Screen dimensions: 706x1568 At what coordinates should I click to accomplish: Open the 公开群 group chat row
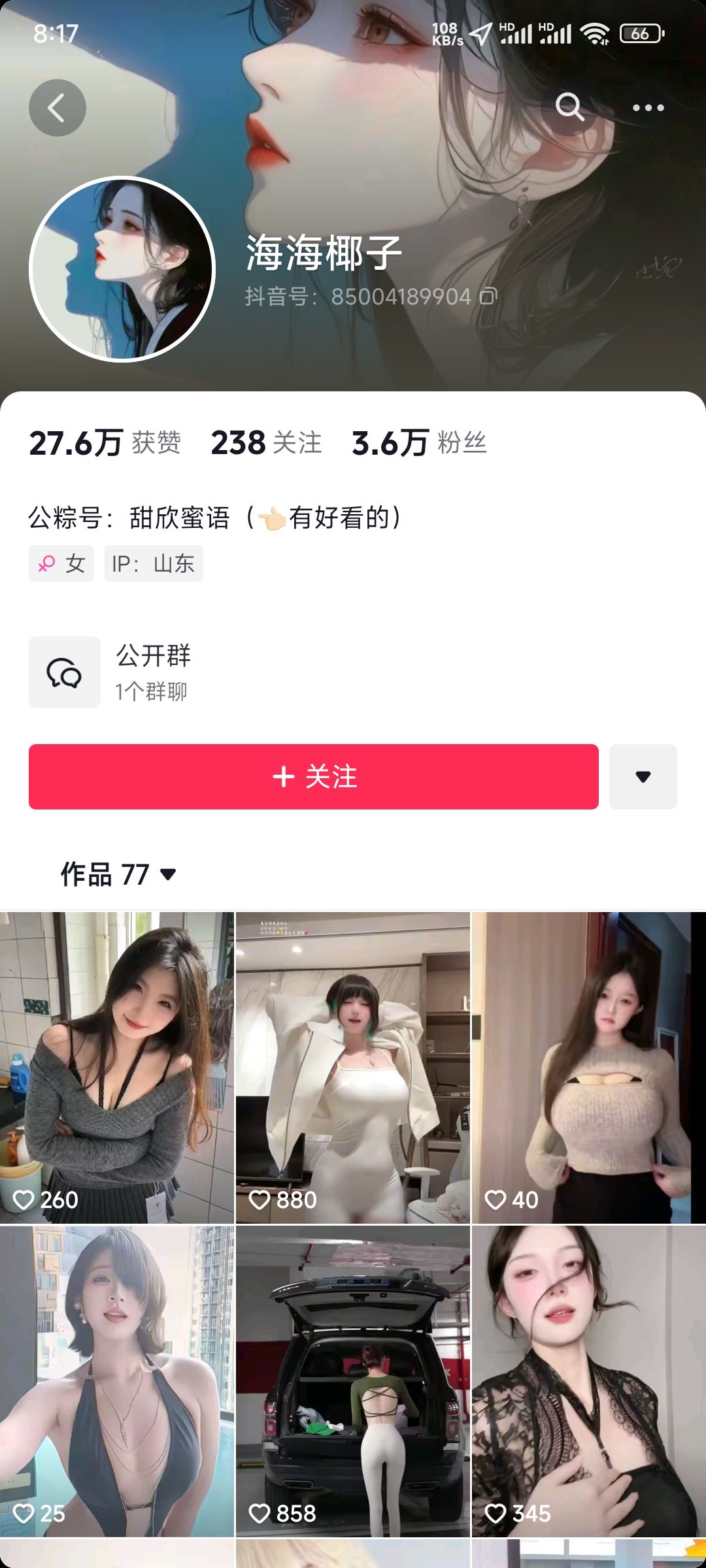(353, 672)
